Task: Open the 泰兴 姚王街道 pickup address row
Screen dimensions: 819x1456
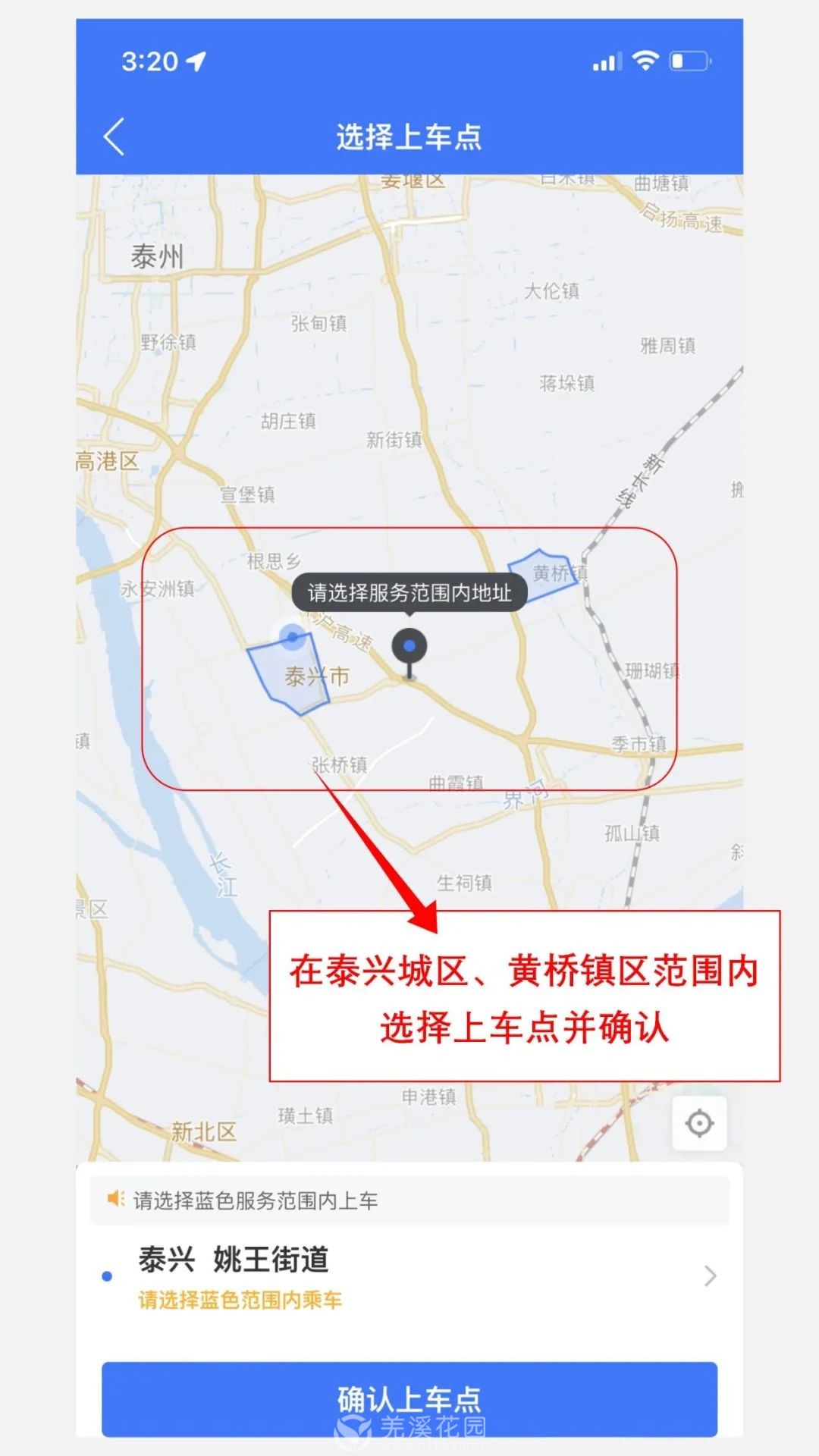Action: point(409,1276)
